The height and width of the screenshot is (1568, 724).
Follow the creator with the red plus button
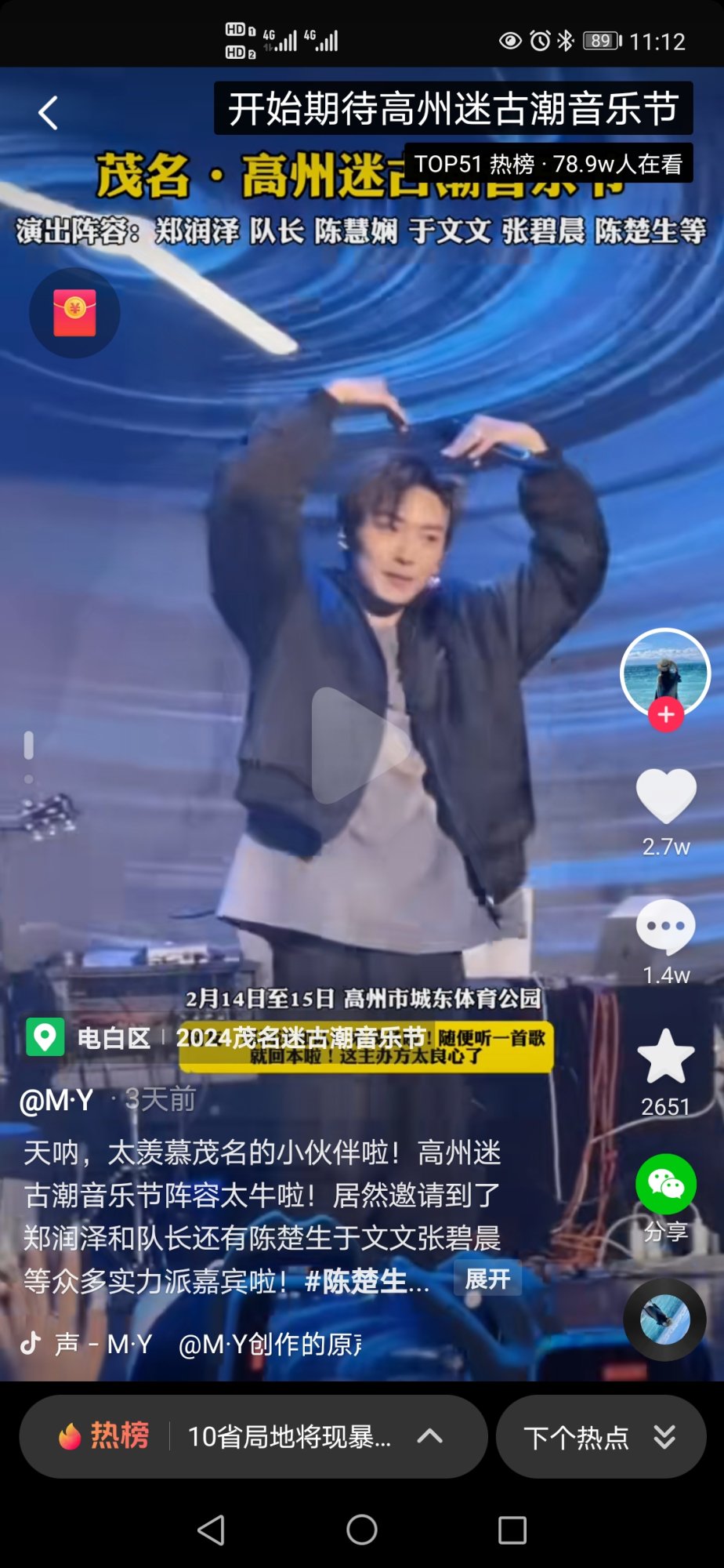point(666,715)
